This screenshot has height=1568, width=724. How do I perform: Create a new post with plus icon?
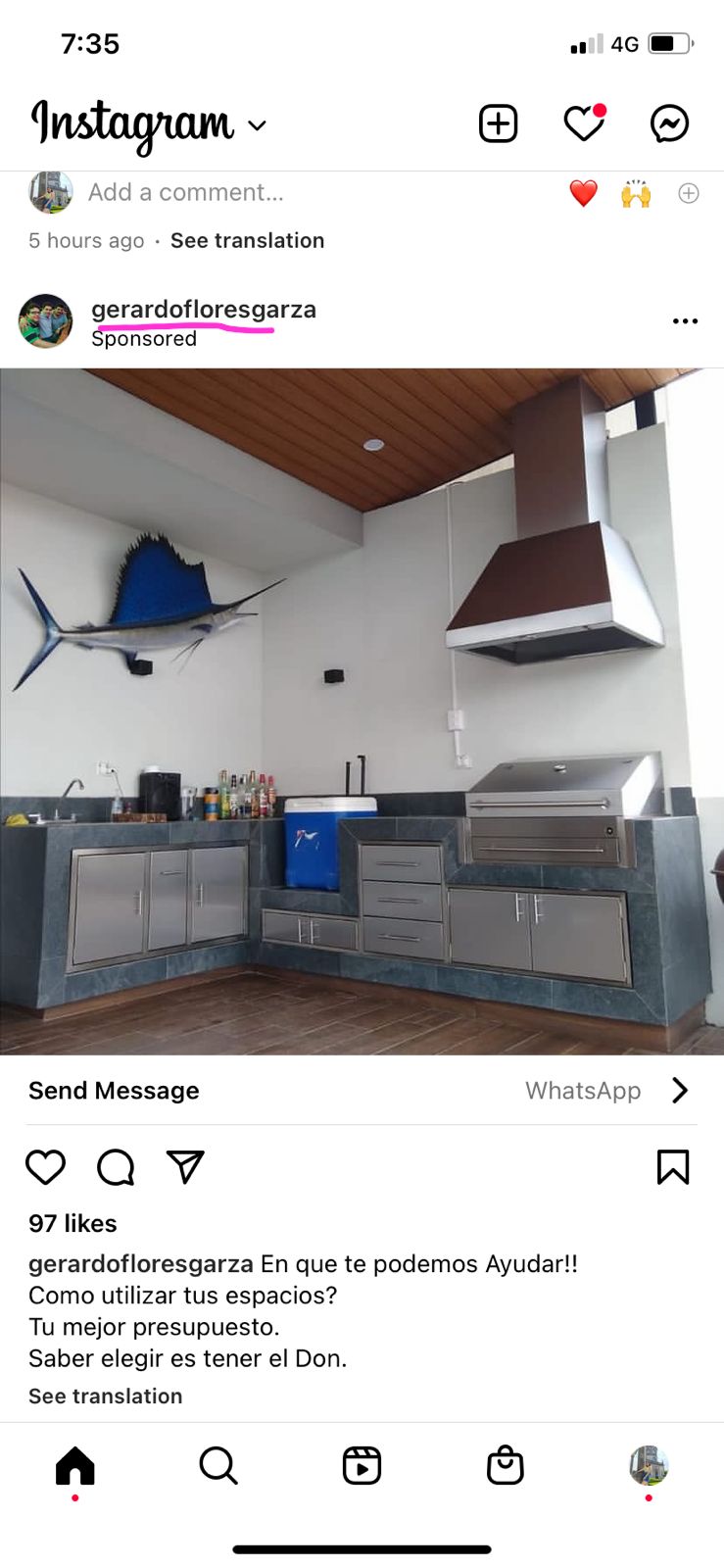[498, 124]
